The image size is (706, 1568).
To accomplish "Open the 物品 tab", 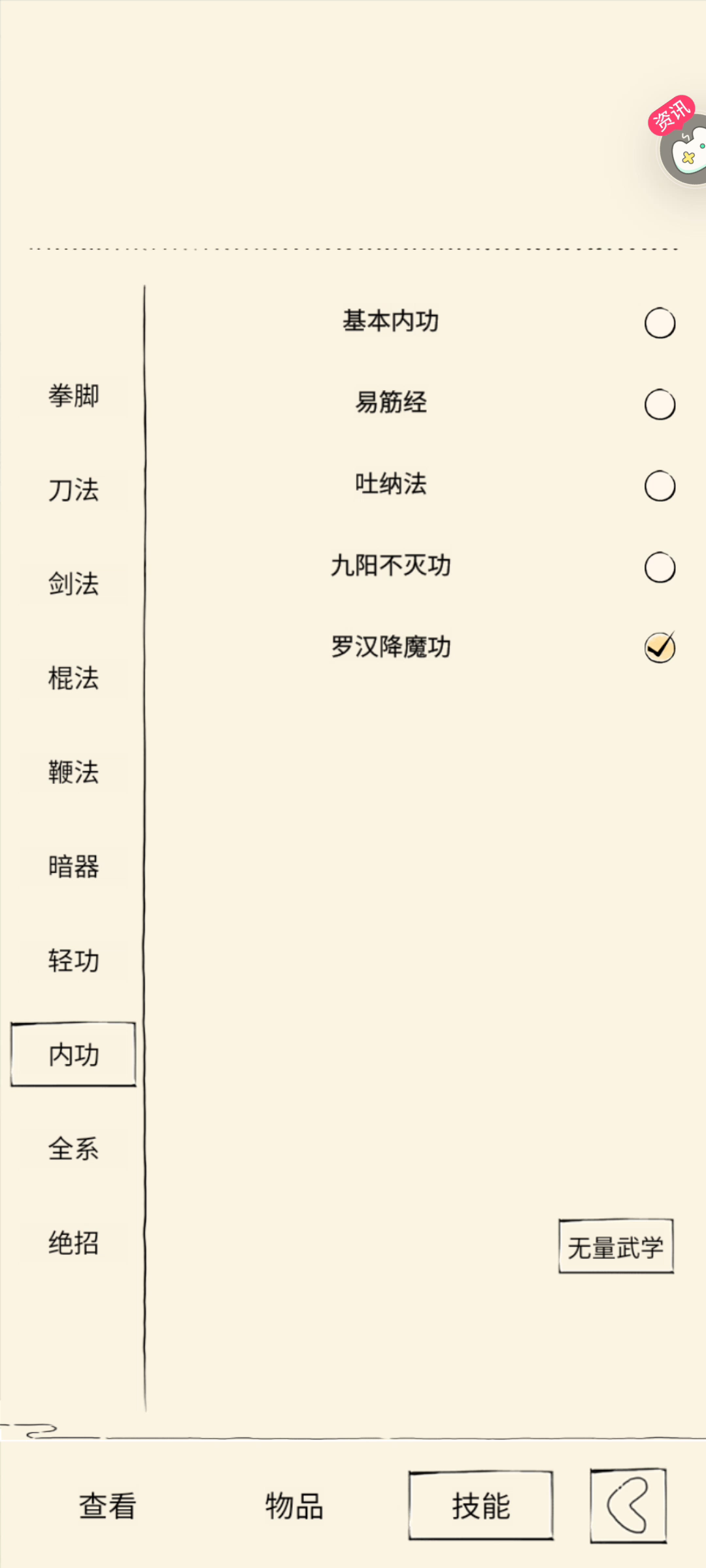I will tap(294, 1506).
